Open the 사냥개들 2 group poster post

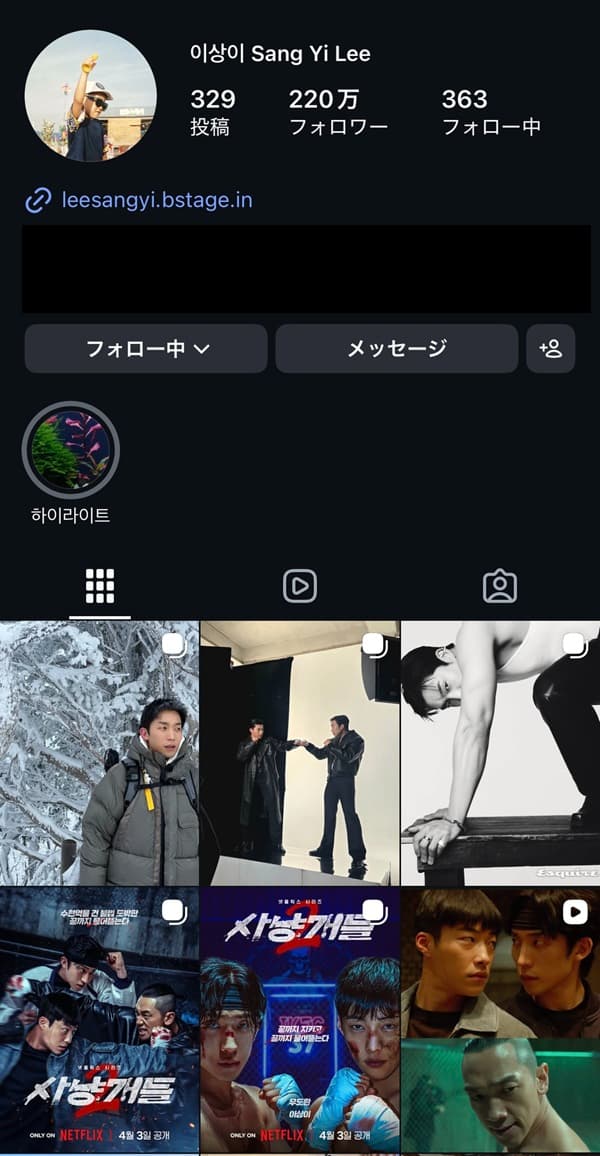[99, 1020]
